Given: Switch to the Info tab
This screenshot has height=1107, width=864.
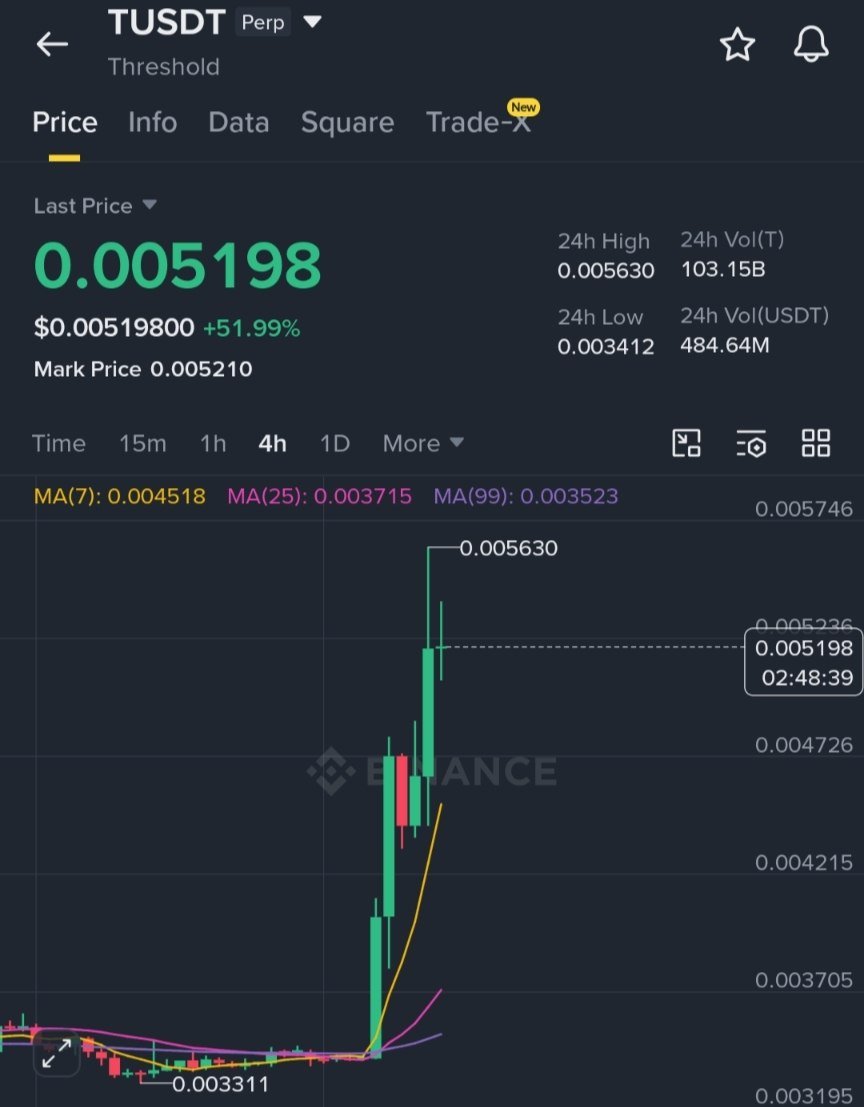Looking at the screenshot, I should (x=152, y=122).
